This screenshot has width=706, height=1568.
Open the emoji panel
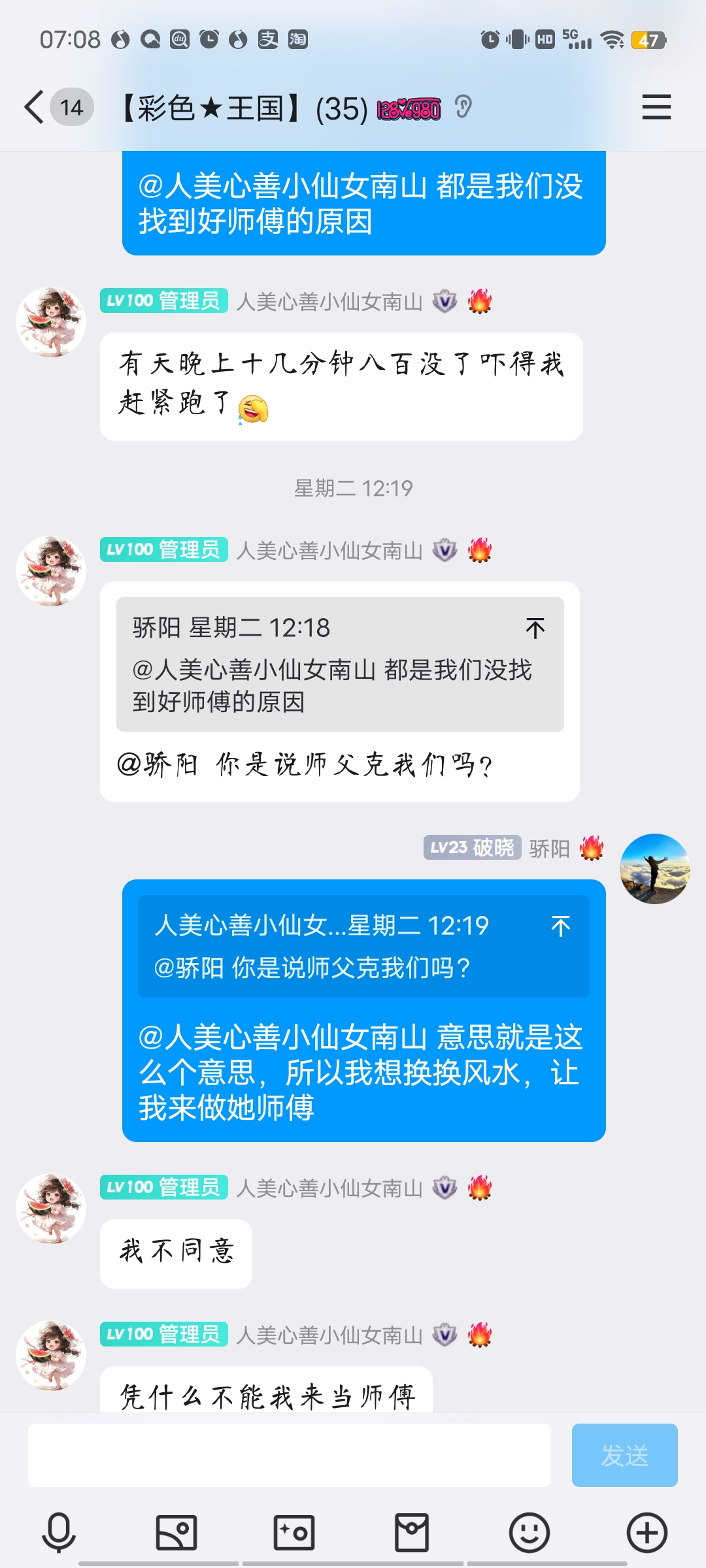click(529, 1532)
